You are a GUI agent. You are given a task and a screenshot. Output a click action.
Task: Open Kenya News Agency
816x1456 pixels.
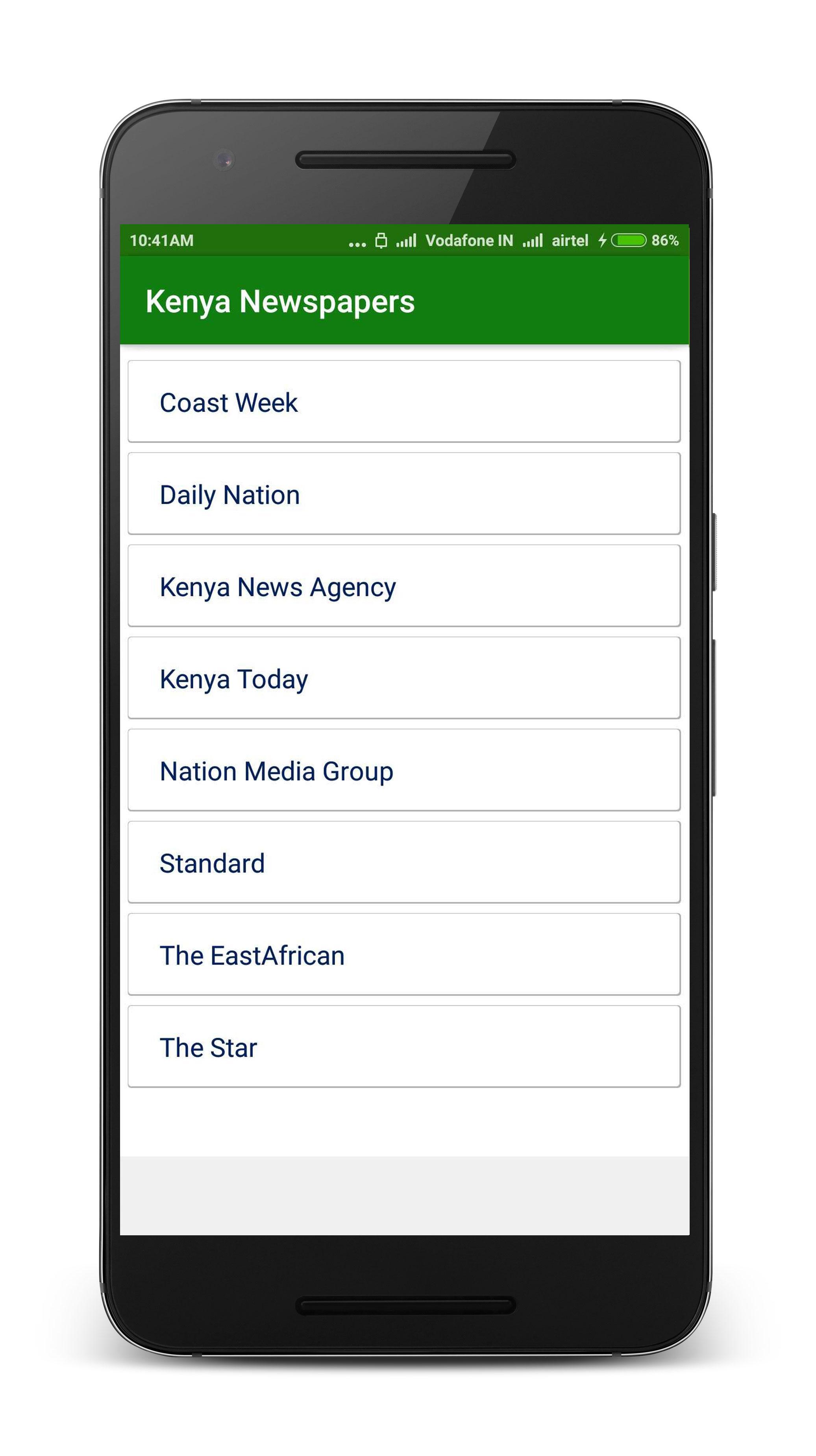(404, 586)
